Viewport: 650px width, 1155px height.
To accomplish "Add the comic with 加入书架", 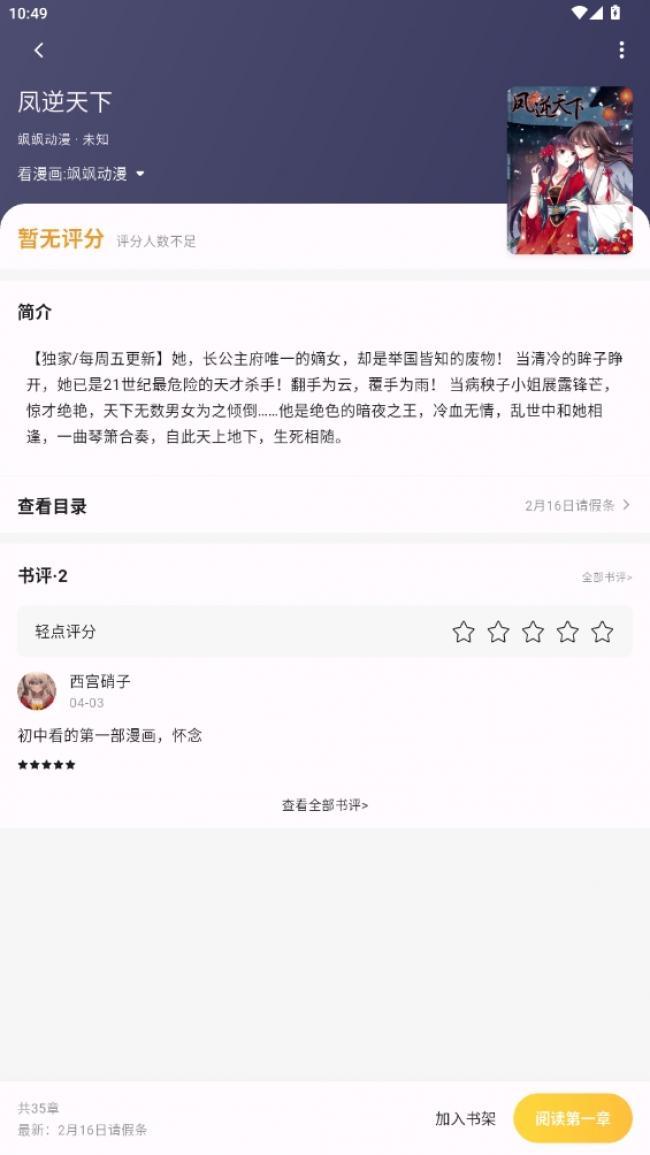I will pos(465,1118).
